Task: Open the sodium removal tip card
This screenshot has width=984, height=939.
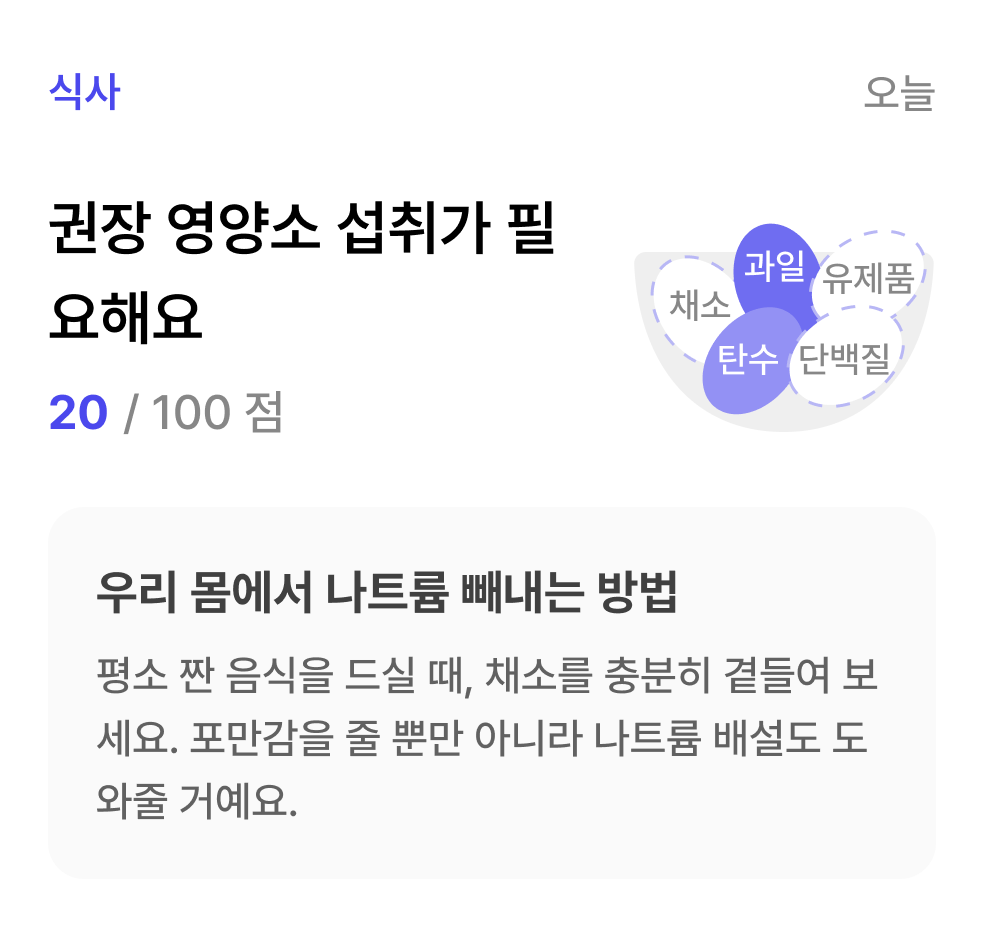Action: click(491, 692)
